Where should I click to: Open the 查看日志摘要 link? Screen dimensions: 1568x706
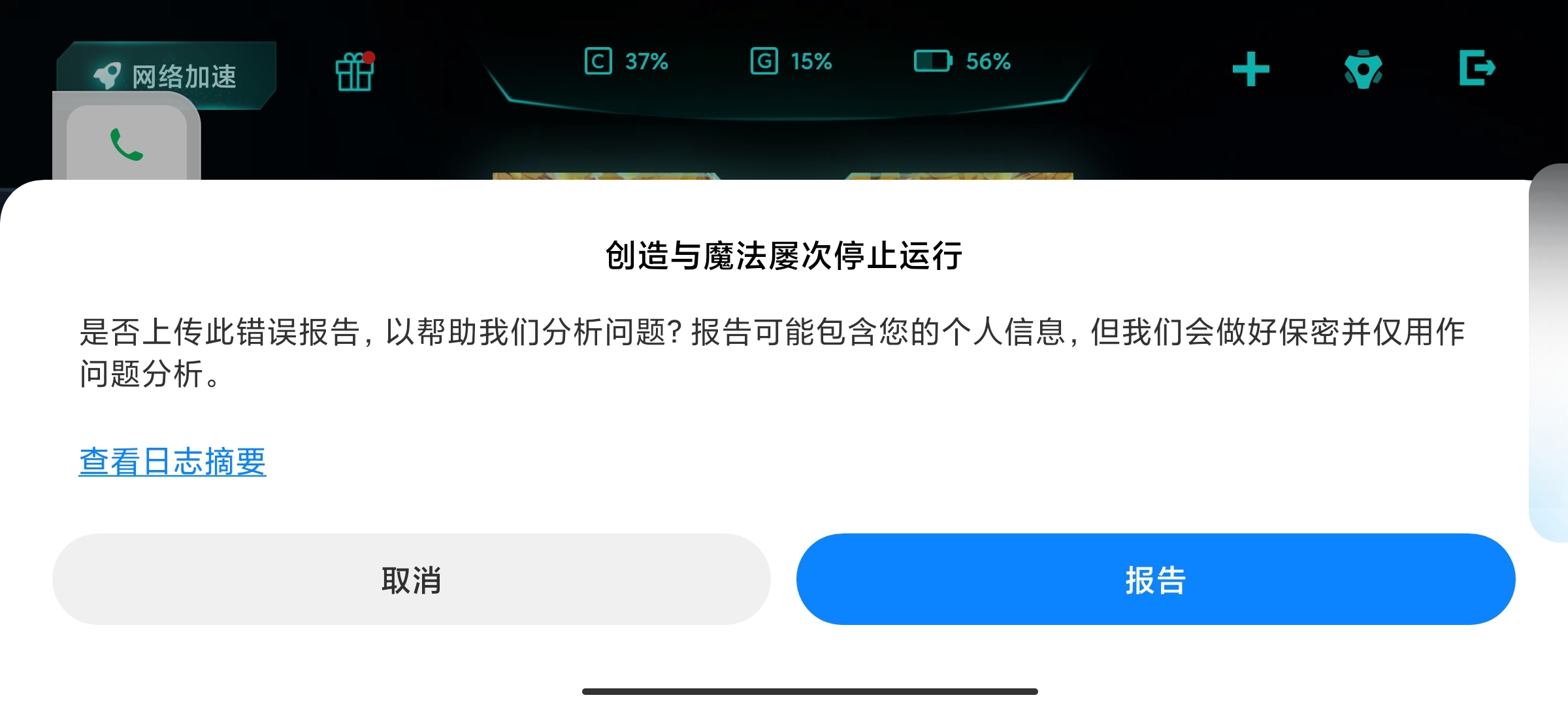(172, 462)
